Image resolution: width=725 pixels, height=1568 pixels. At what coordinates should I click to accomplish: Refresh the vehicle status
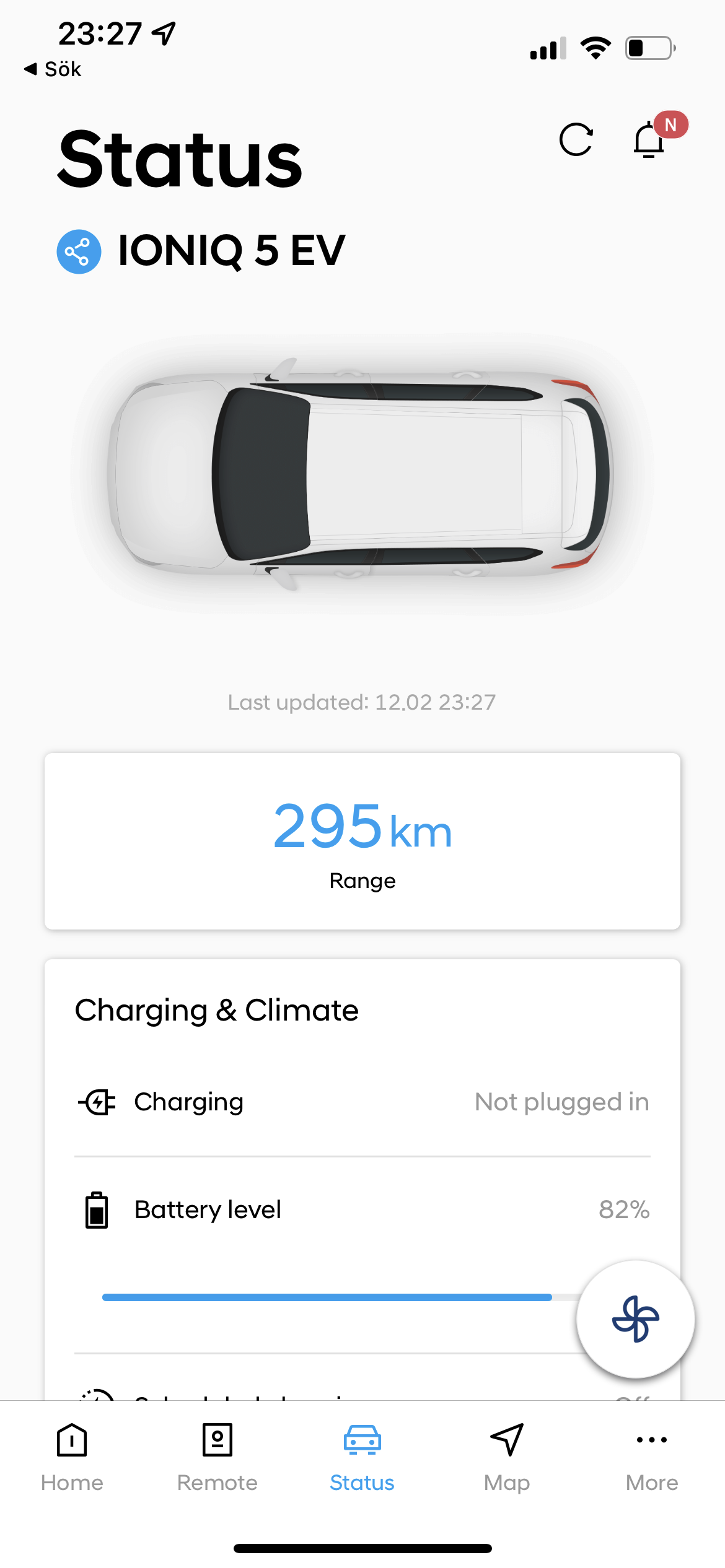(x=576, y=139)
